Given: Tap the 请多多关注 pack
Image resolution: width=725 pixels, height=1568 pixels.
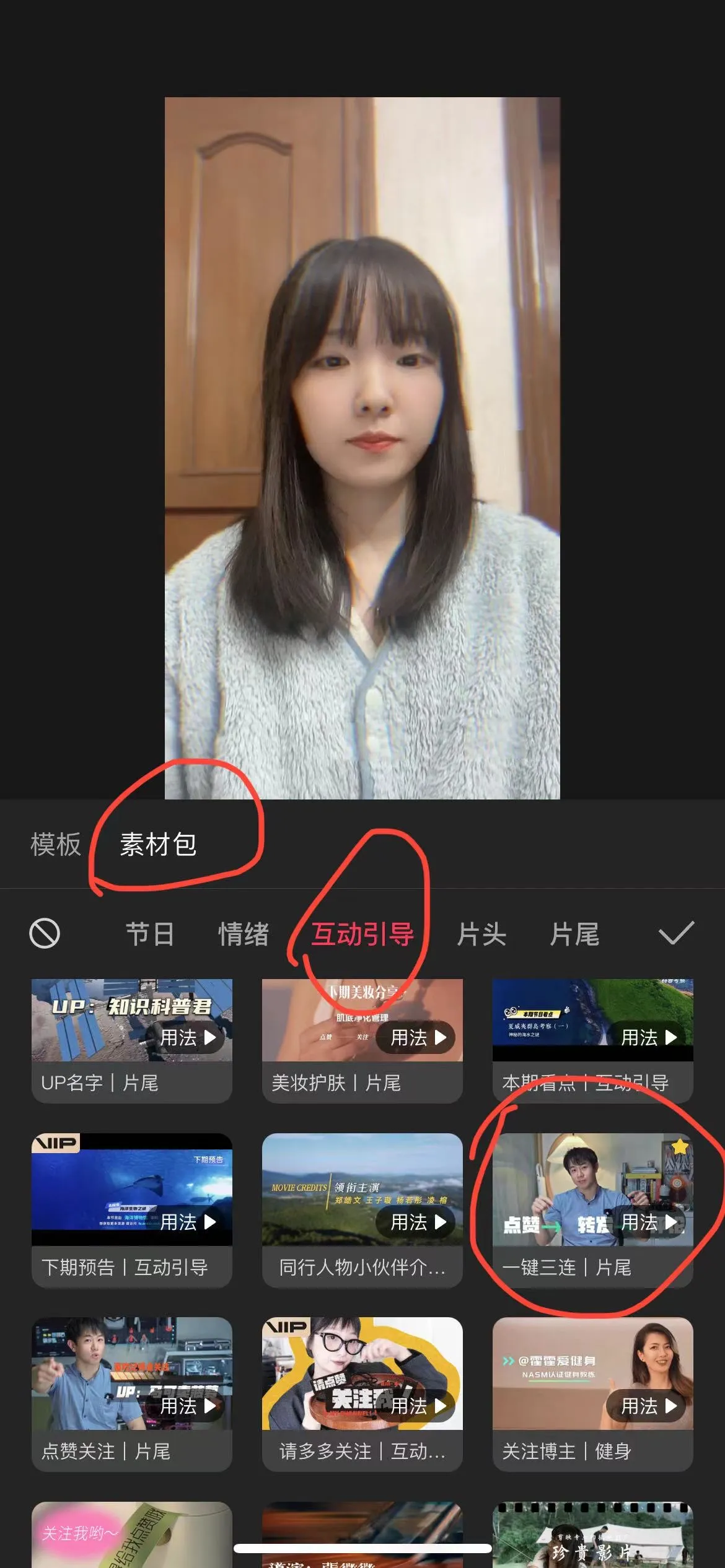Looking at the screenshot, I should tap(322, 1362).
